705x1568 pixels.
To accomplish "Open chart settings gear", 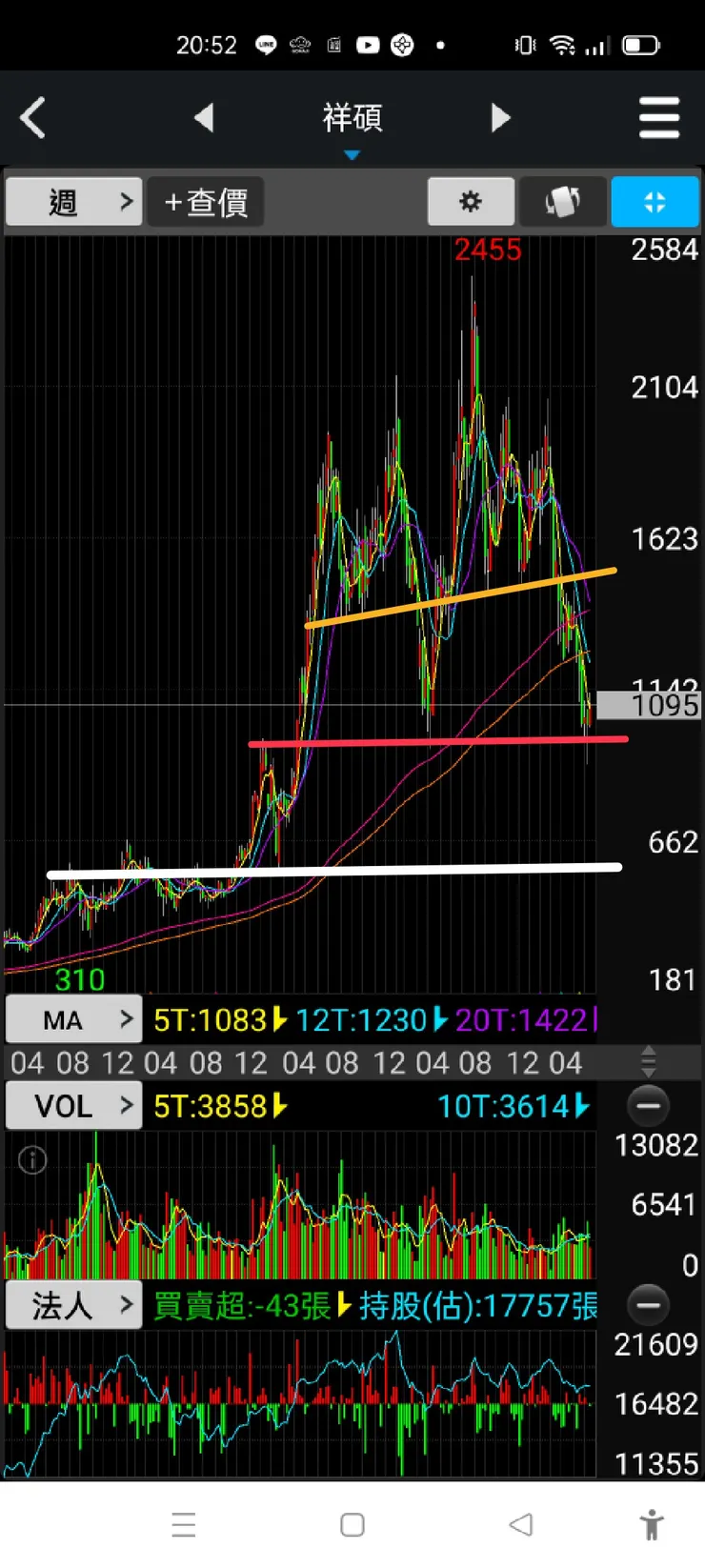I will [471, 202].
